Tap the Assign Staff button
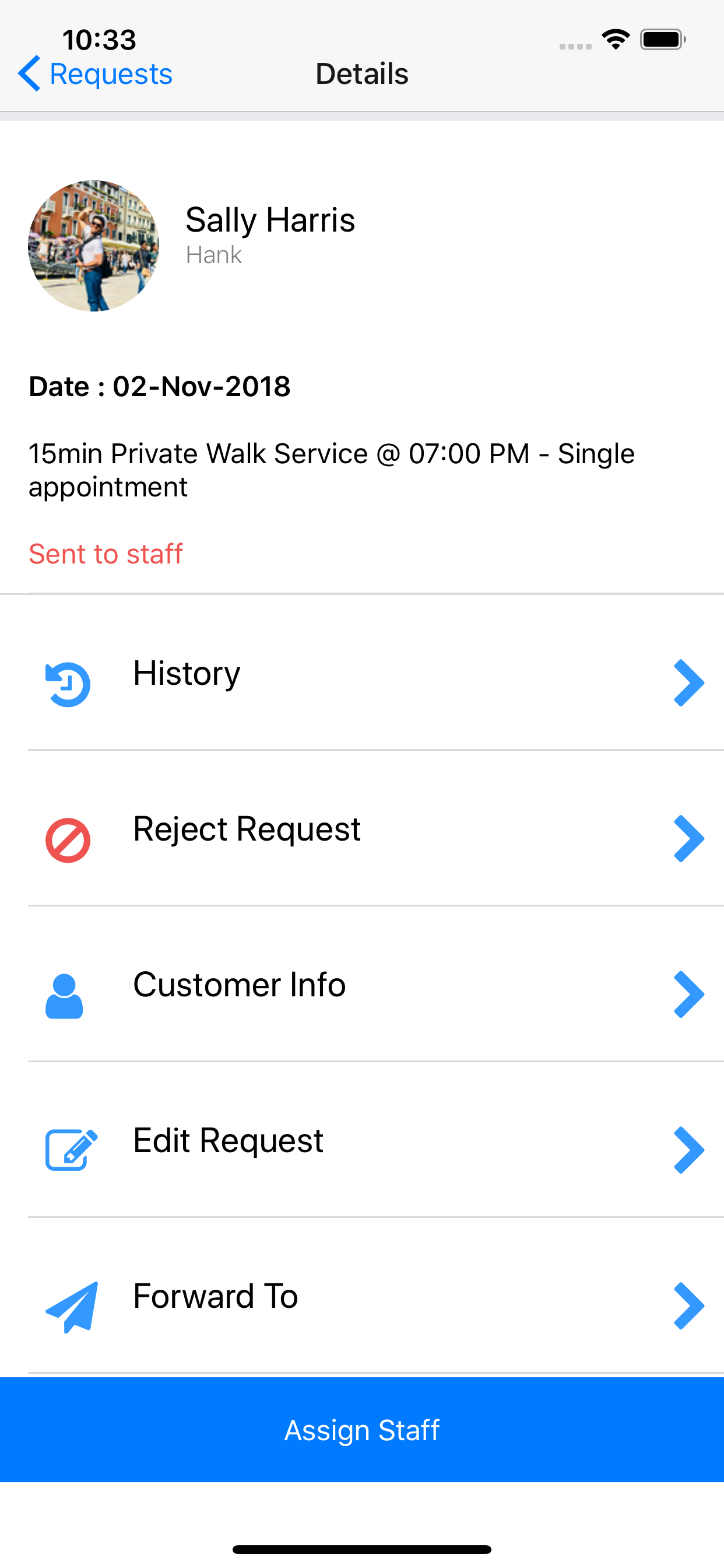The image size is (724, 1568). pyautogui.click(x=362, y=1430)
